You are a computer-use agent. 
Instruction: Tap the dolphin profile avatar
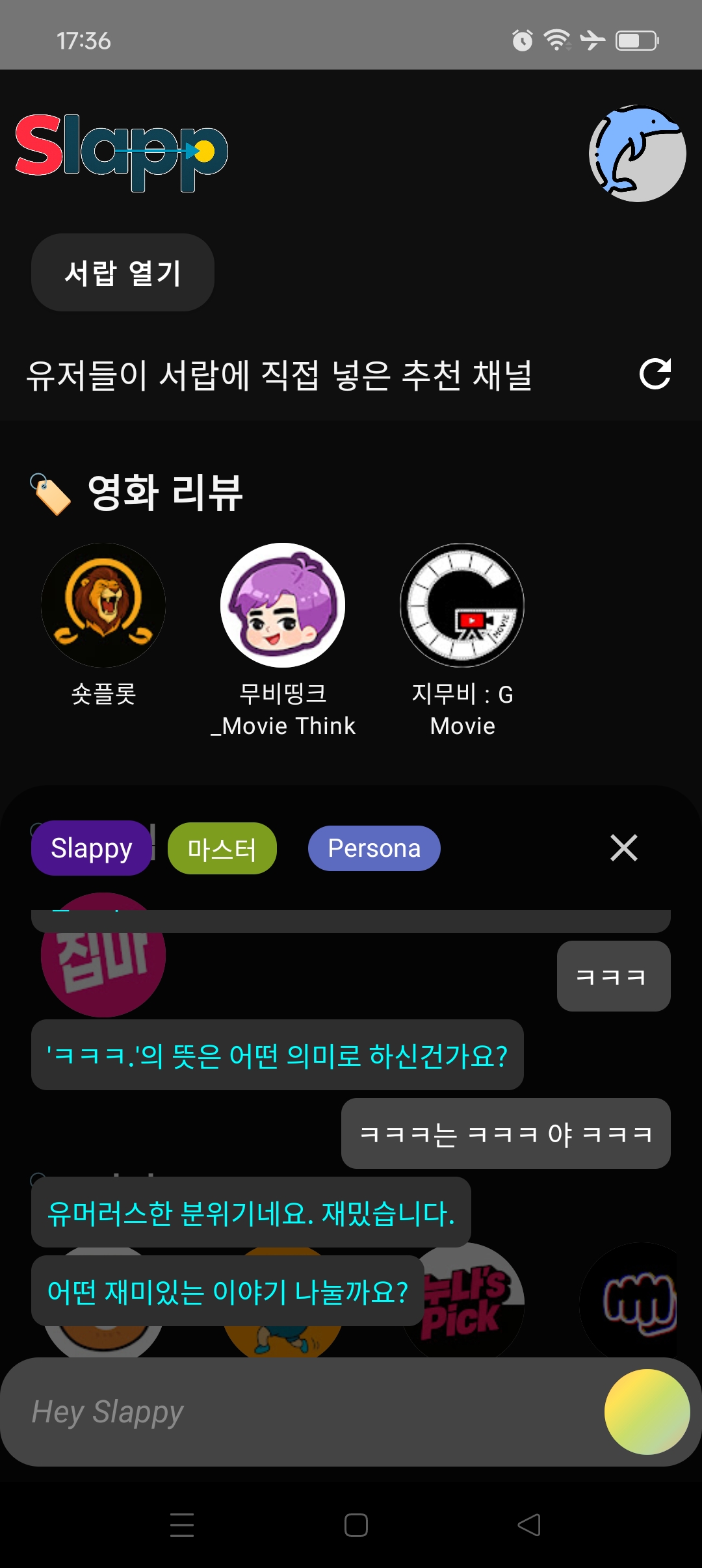click(x=637, y=153)
